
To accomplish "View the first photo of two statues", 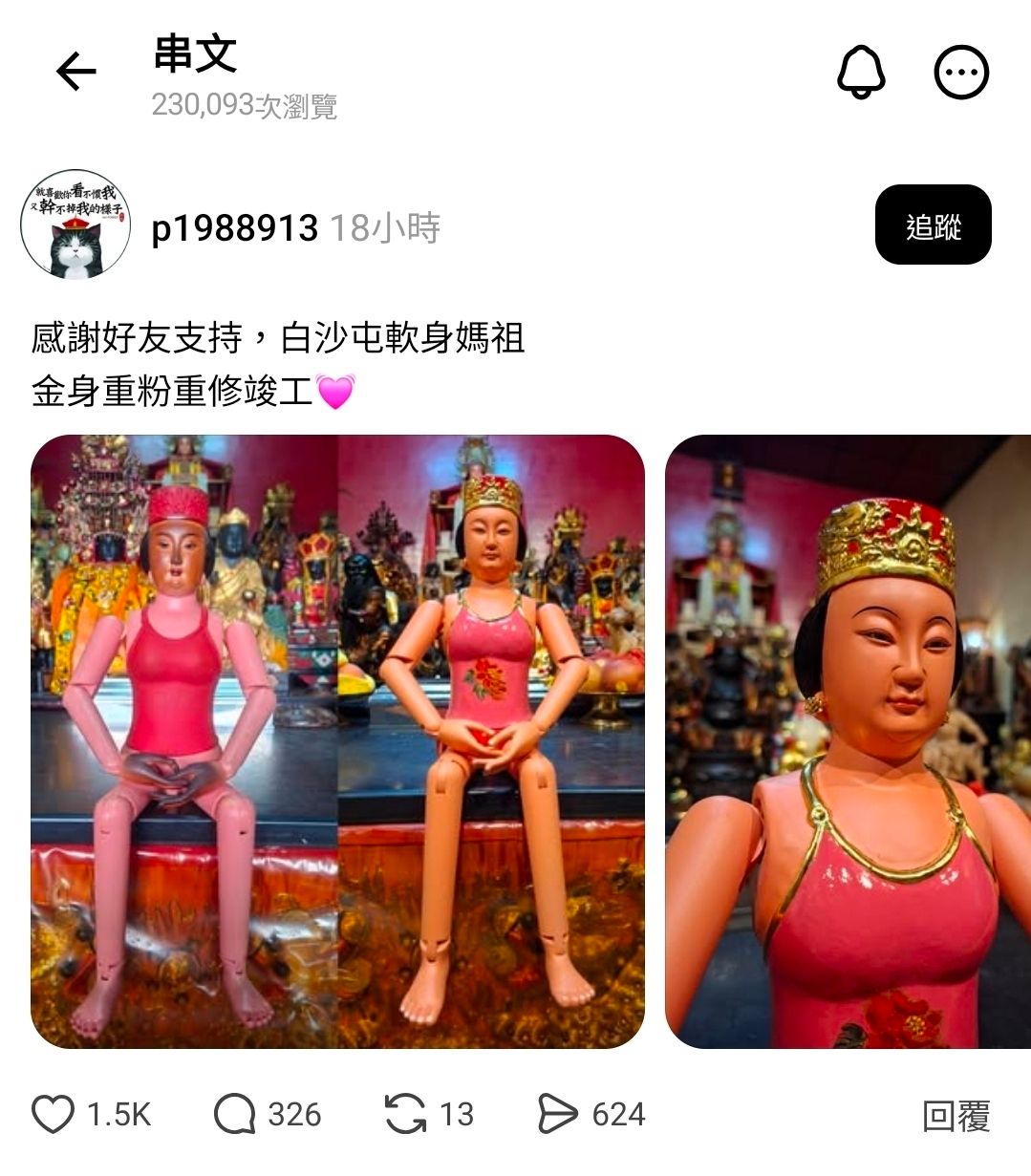I will point(337,741).
